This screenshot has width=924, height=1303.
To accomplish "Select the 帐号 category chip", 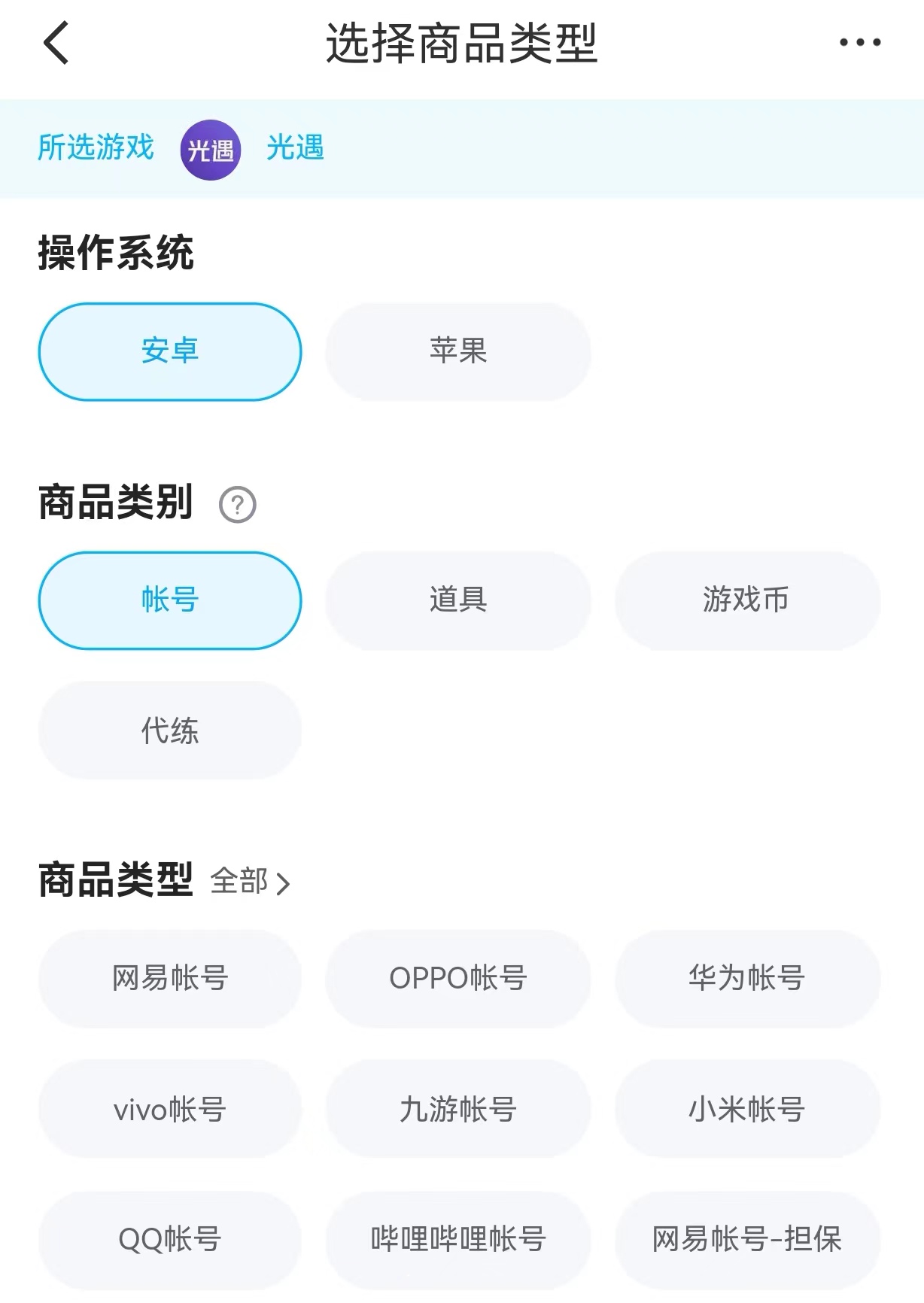I will [170, 600].
